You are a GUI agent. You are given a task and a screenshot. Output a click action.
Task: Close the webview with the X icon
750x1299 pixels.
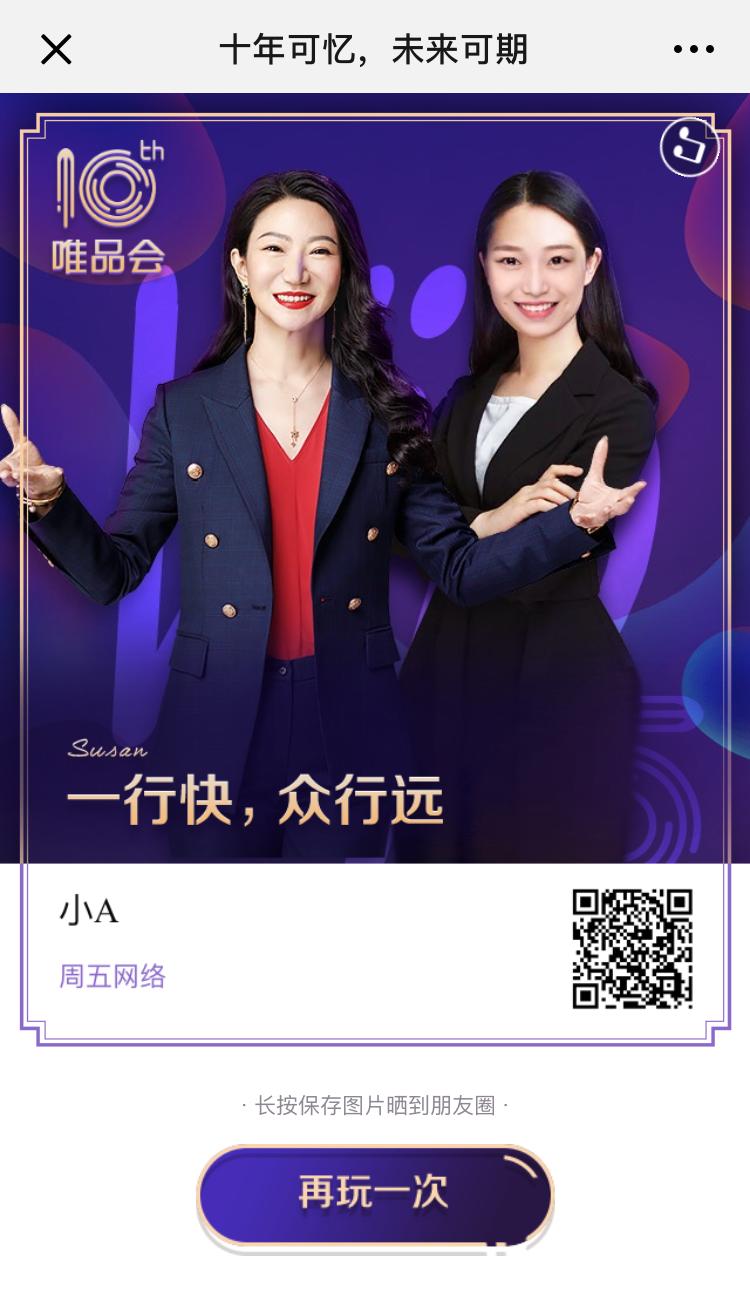click(x=56, y=48)
